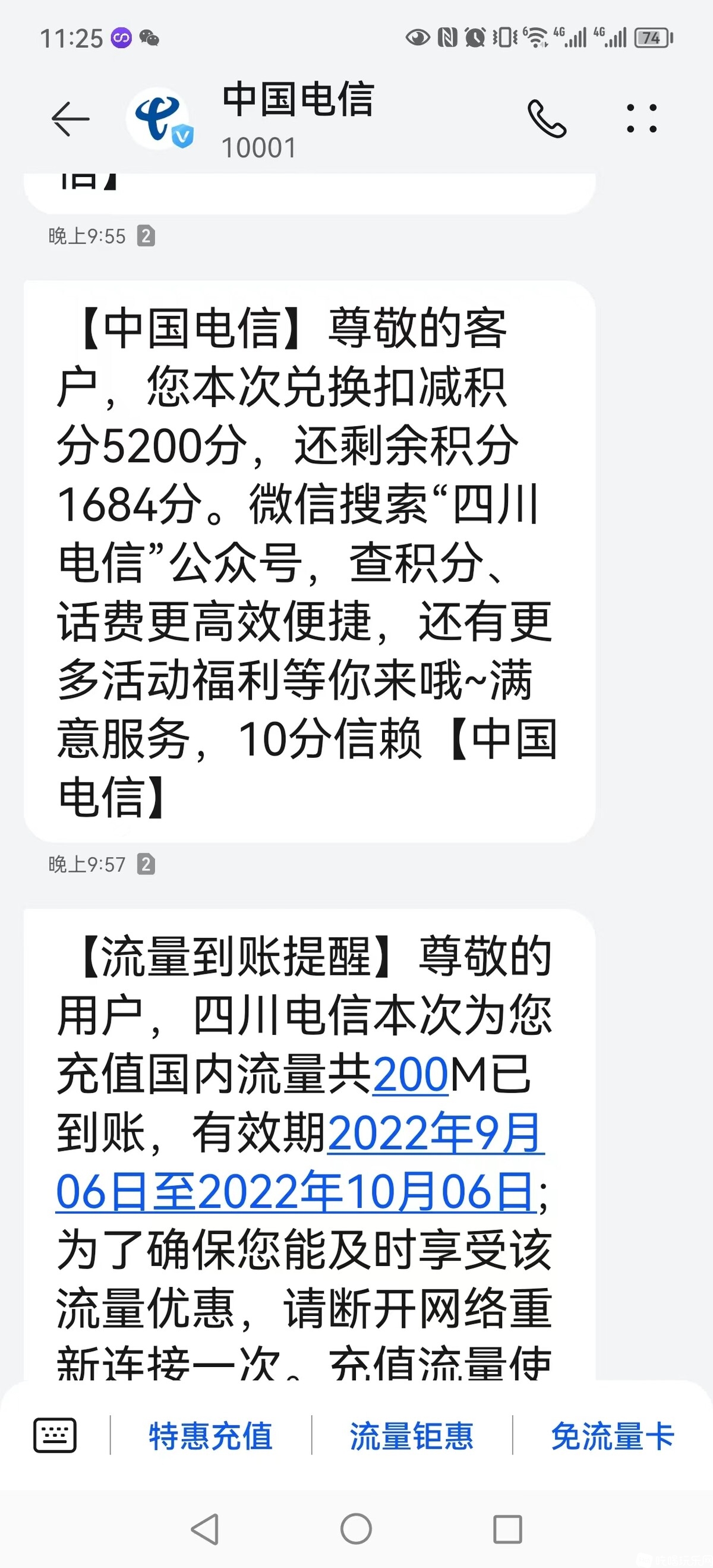Switch to the keyboard input icon

(x=55, y=1435)
